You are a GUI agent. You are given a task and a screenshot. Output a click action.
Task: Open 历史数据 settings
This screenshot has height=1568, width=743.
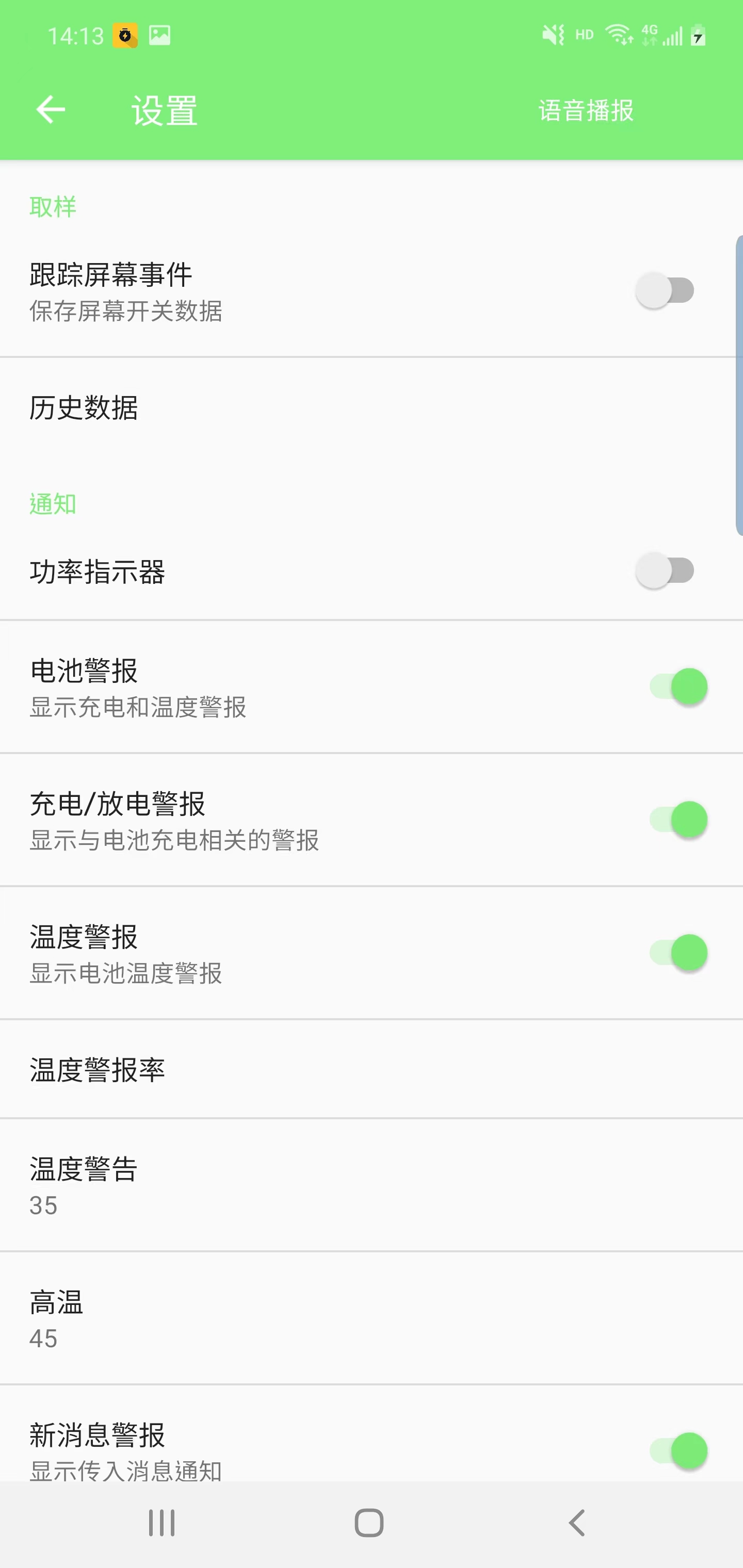click(x=372, y=407)
